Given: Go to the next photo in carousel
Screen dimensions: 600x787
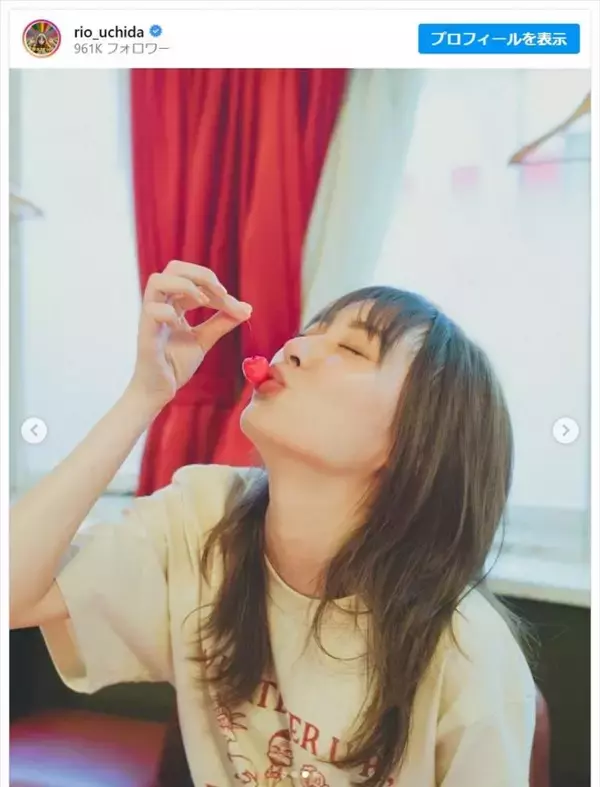Looking at the screenshot, I should [565, 431].
